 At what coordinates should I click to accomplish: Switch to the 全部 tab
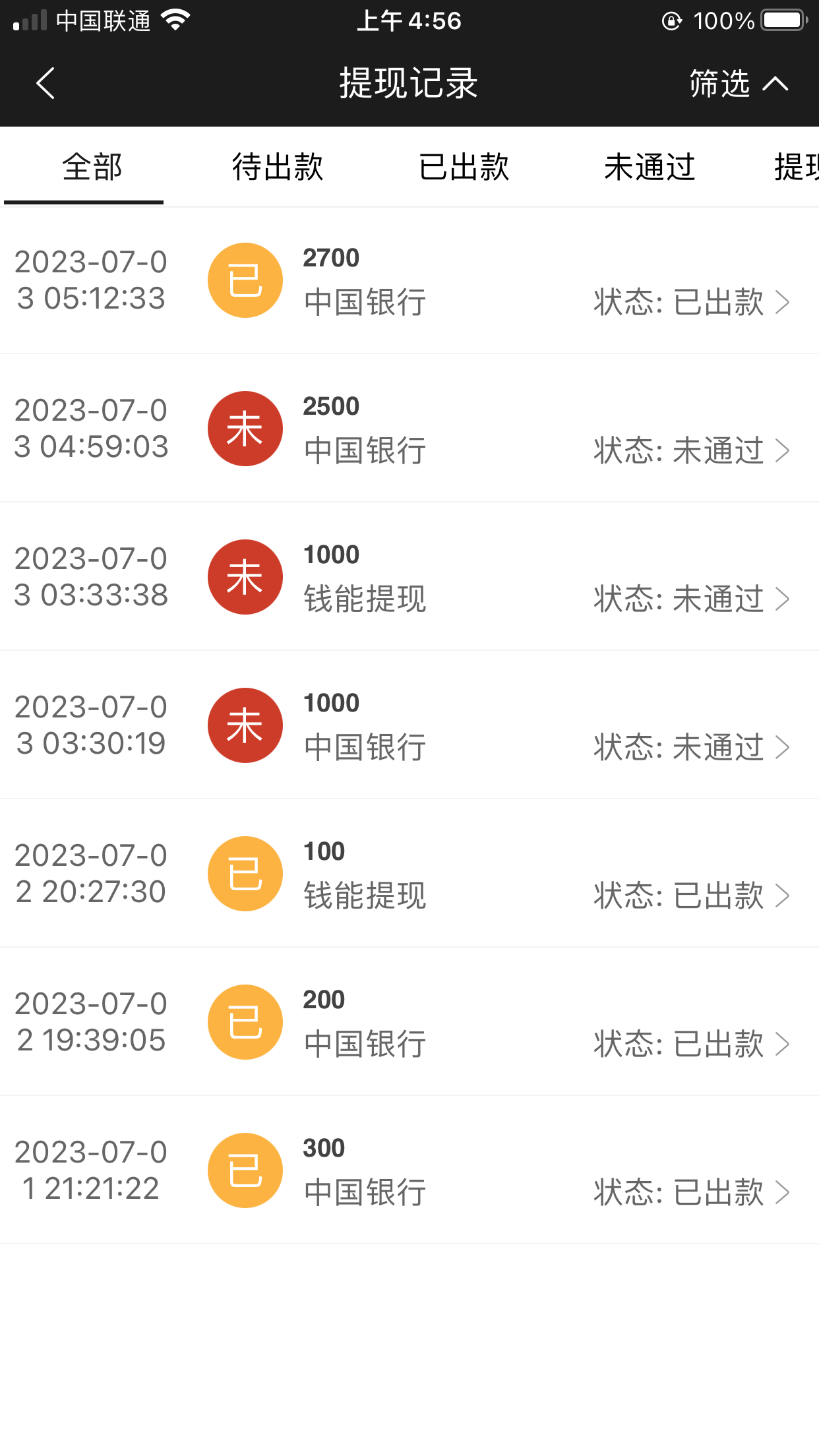click(92, 167)
